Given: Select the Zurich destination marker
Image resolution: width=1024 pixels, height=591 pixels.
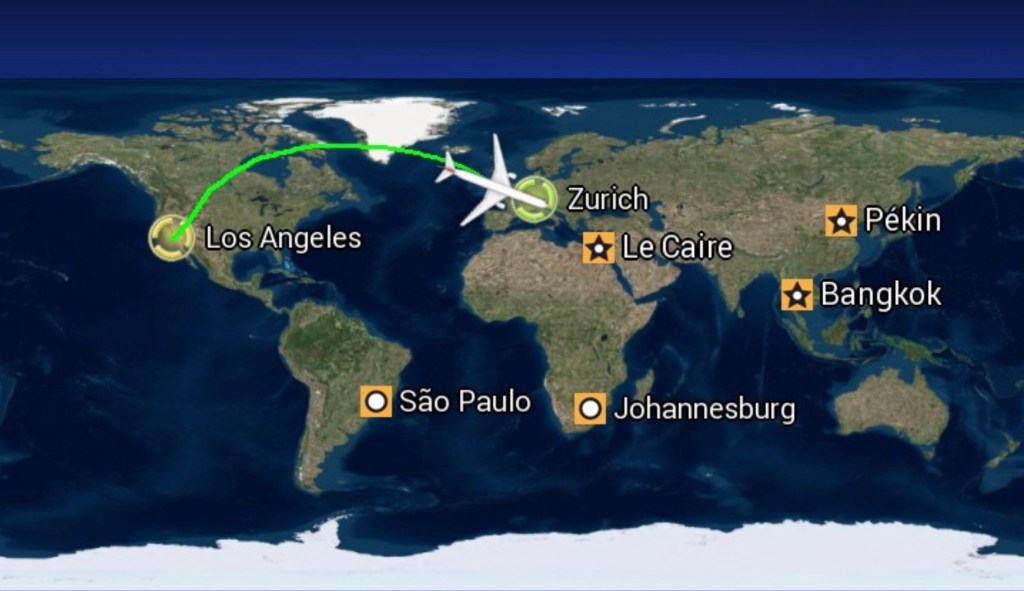Looking at the screenshot, I should 535,198.
